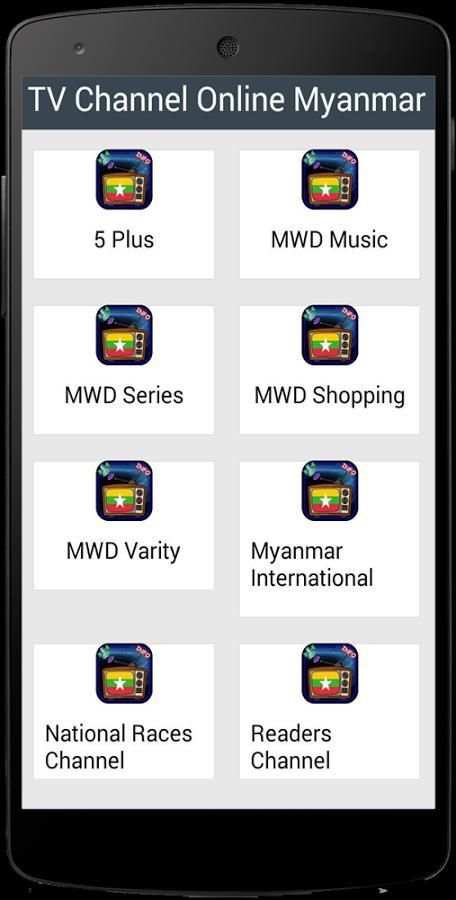Launch the MWD Shopping channel
Viewport: 456px width, 900px height.
point(329,370)
